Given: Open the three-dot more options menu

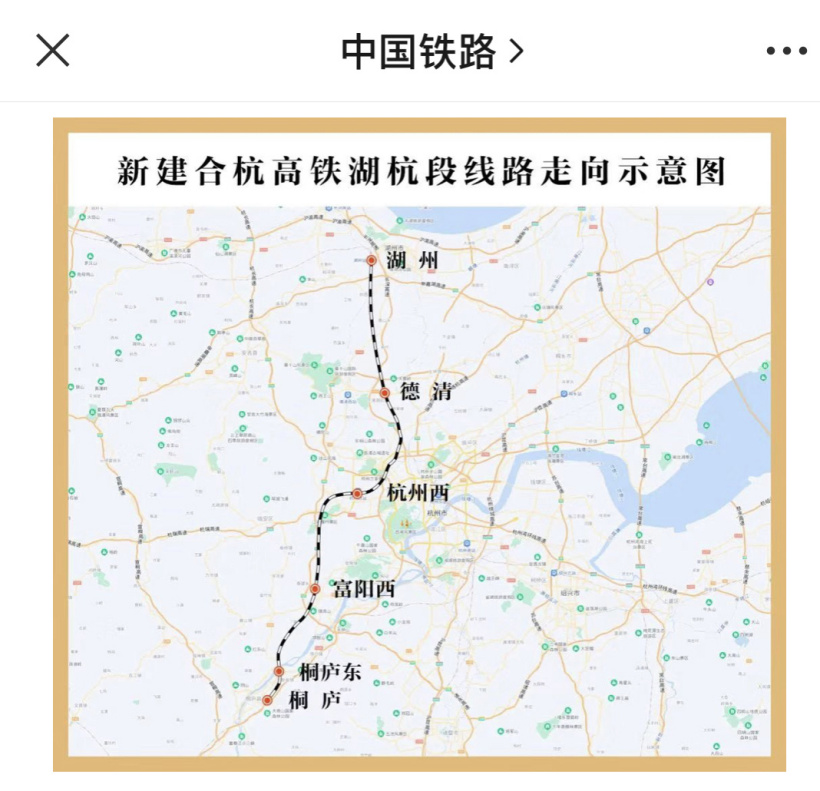Looking at the screenshot, I should point(786,51).
